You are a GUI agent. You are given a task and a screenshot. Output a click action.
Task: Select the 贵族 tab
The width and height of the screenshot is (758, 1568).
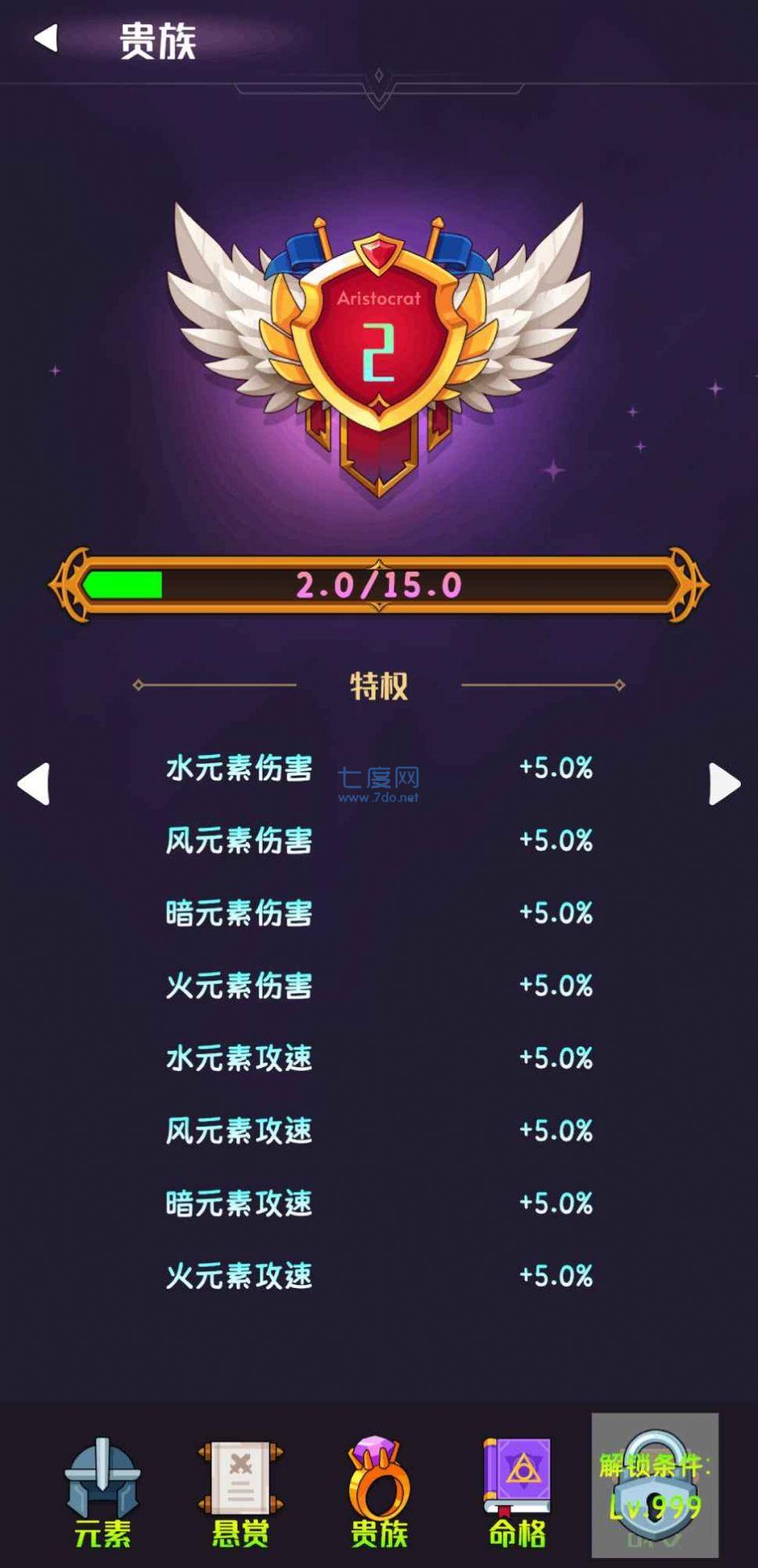(379, 1491)
